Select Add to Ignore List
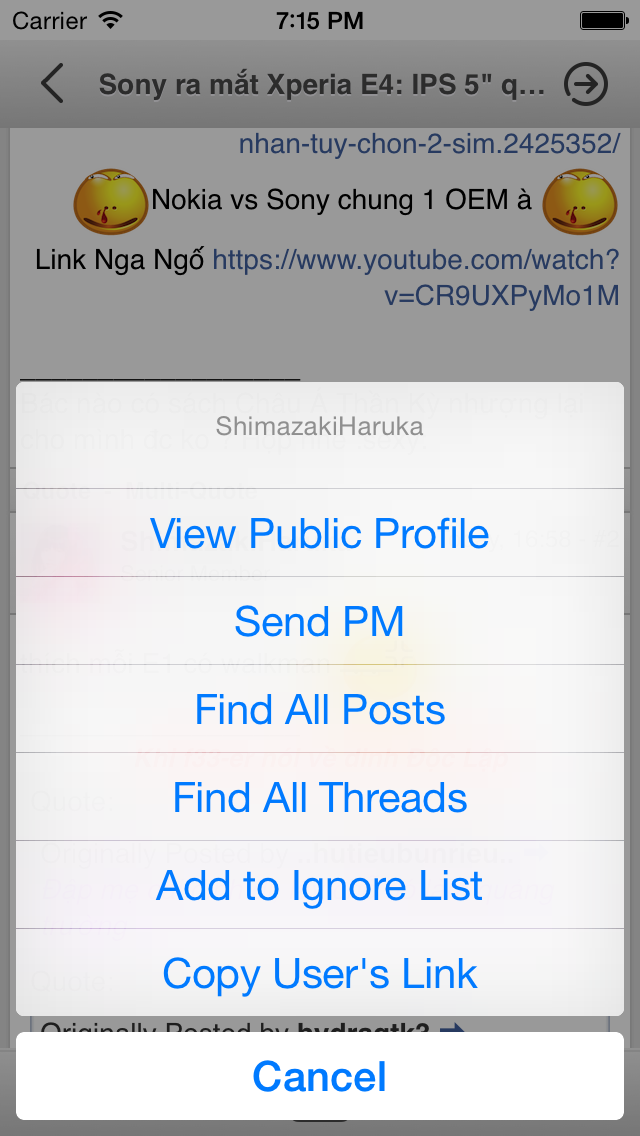This screenshot has width=640, height=1136. [320, 885]
